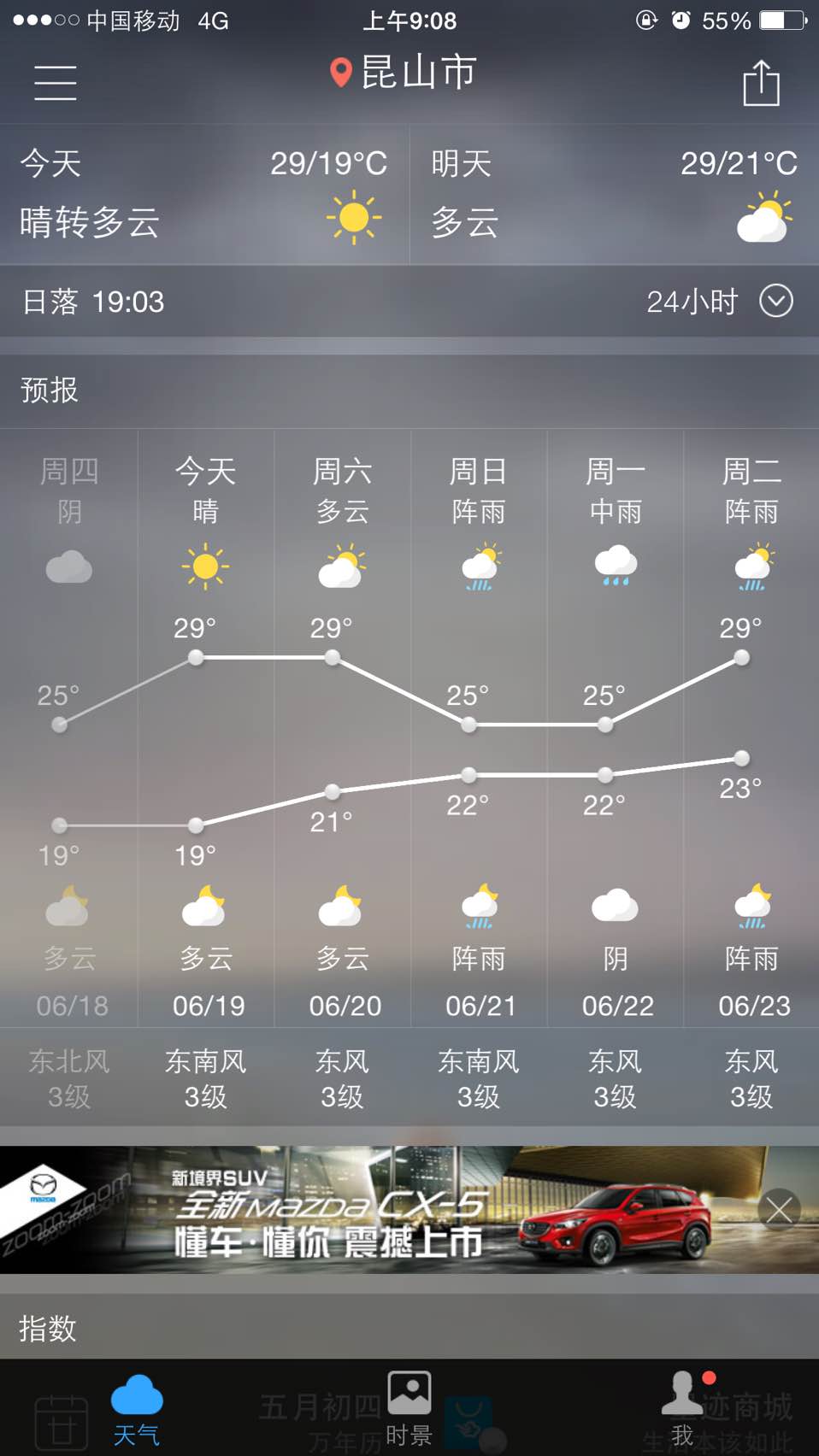This screenshot has width=819, height=1456.
Task: Open tomorrow's 多云 summary card
Action: click(615, 195)
